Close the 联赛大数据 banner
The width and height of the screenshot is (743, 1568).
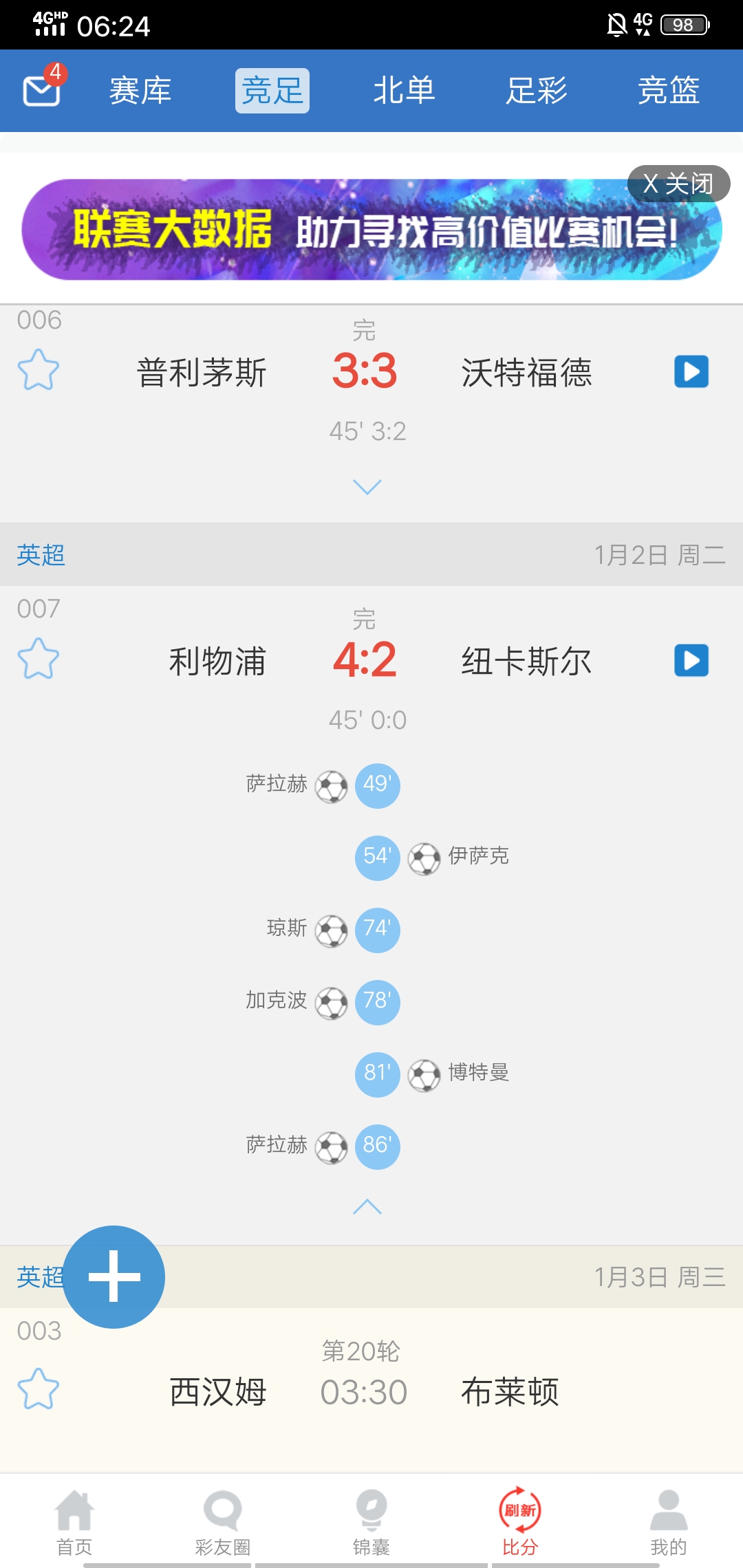[678, 184]
